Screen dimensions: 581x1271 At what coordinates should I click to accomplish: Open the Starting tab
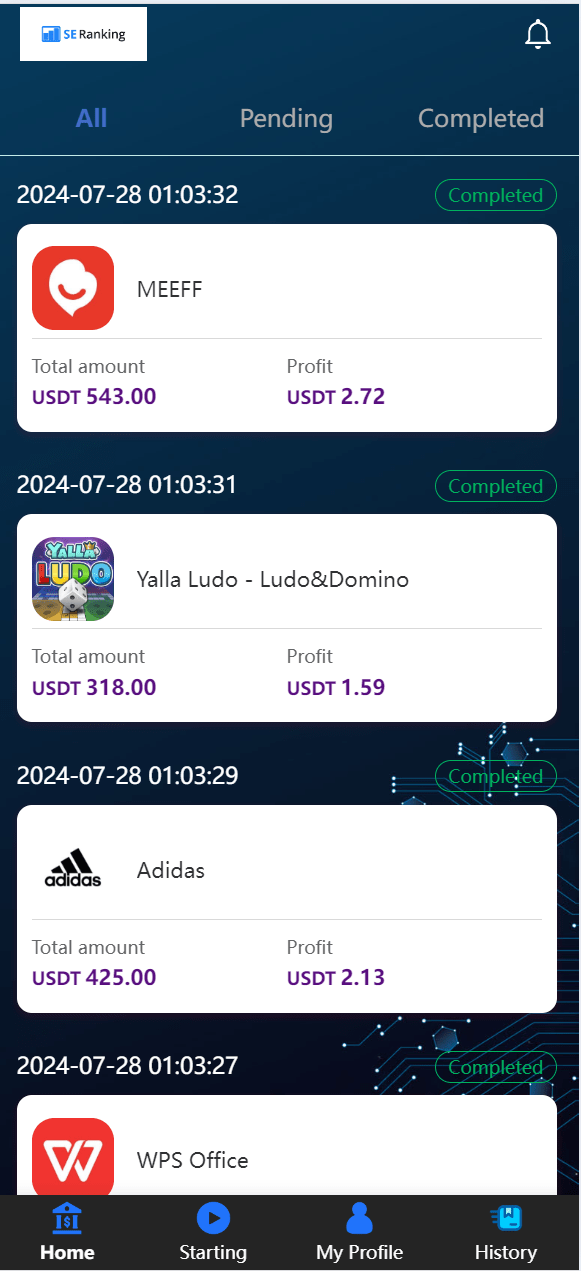click(x=213, y=1233)
